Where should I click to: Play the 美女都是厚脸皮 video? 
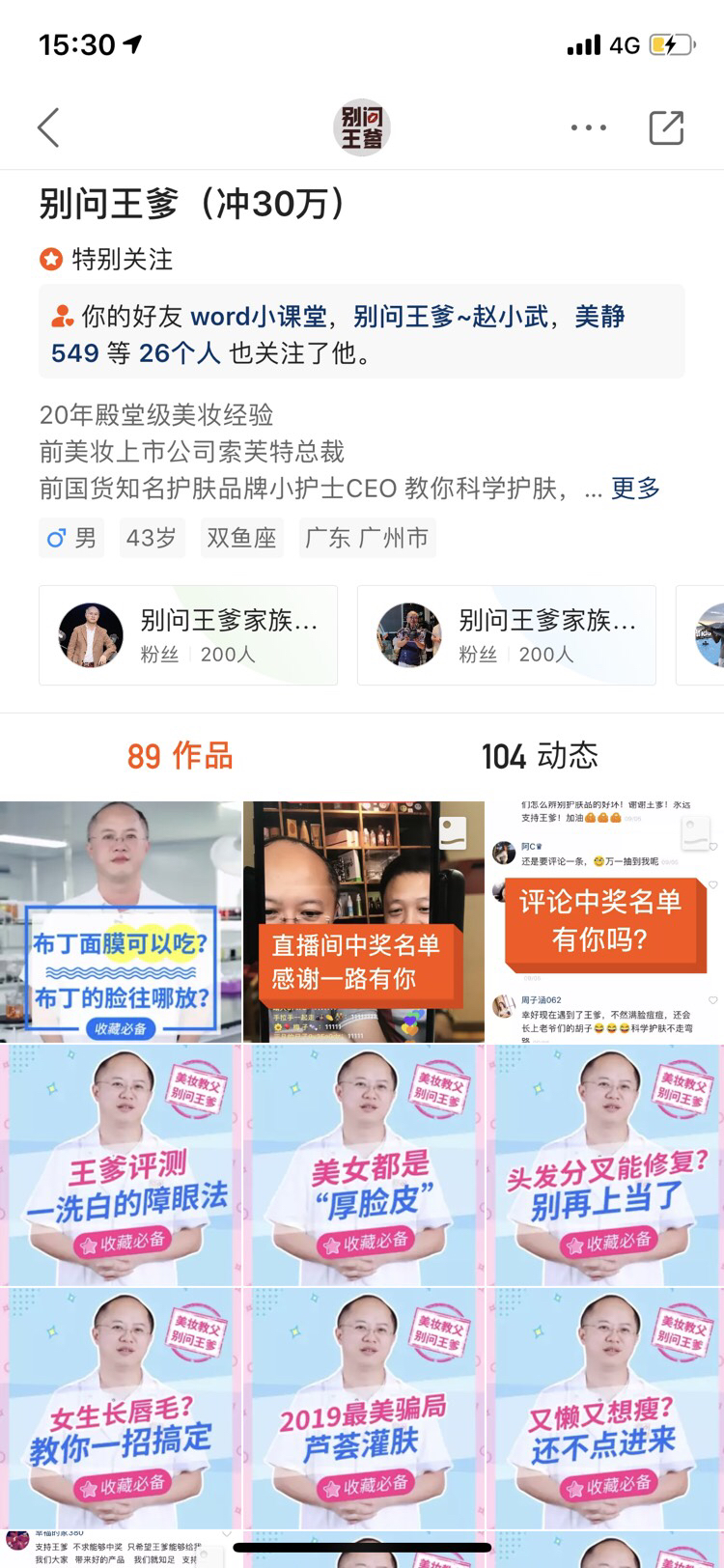[x=363, y=1165]
